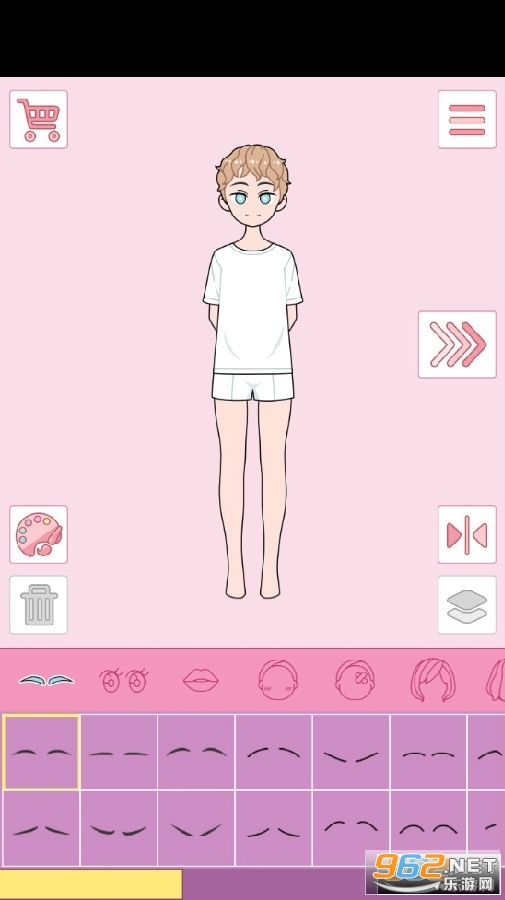Switch to the hairstyle category tab

(433, 680)
